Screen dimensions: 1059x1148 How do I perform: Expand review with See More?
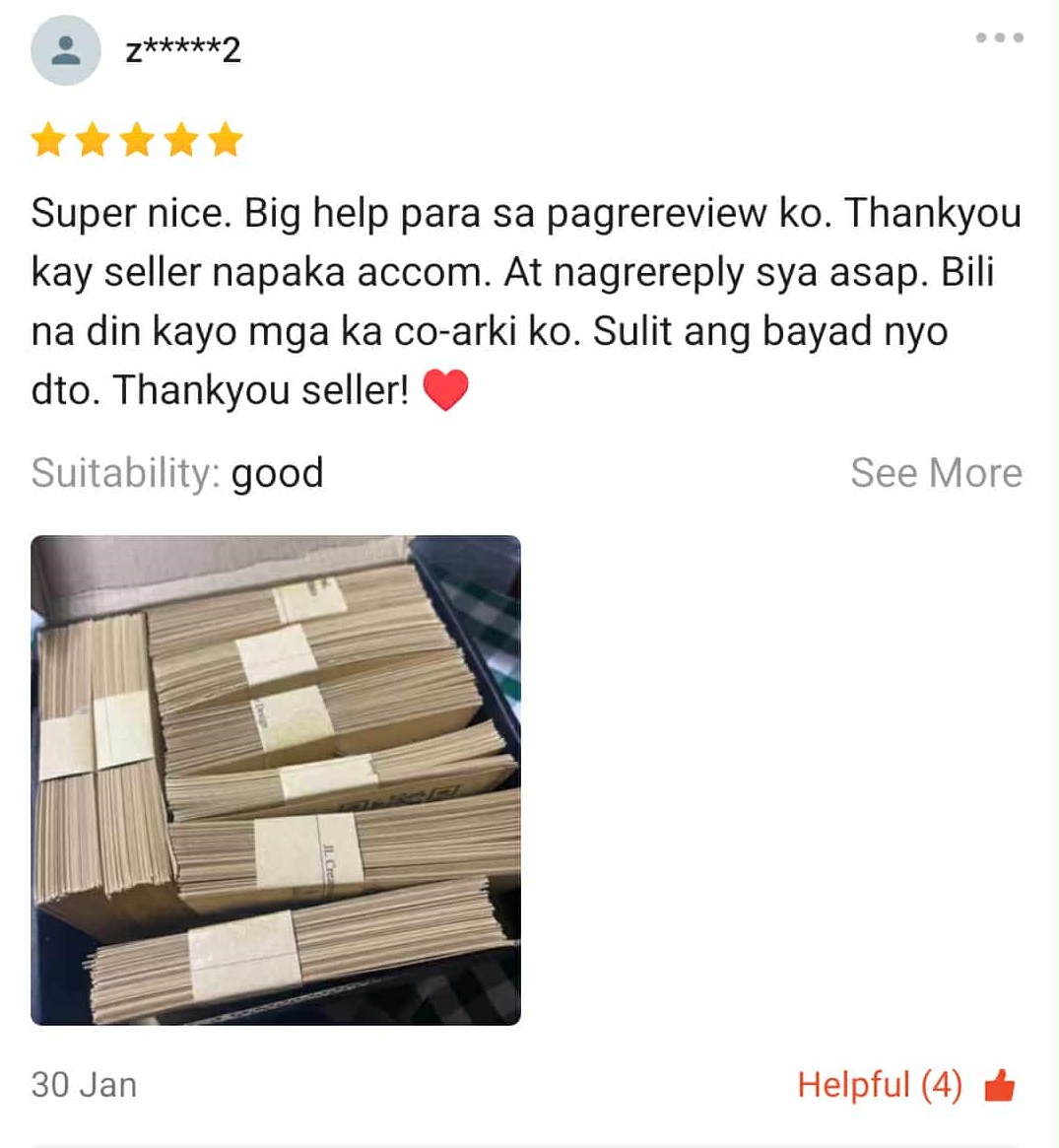(x=936, y=473)
